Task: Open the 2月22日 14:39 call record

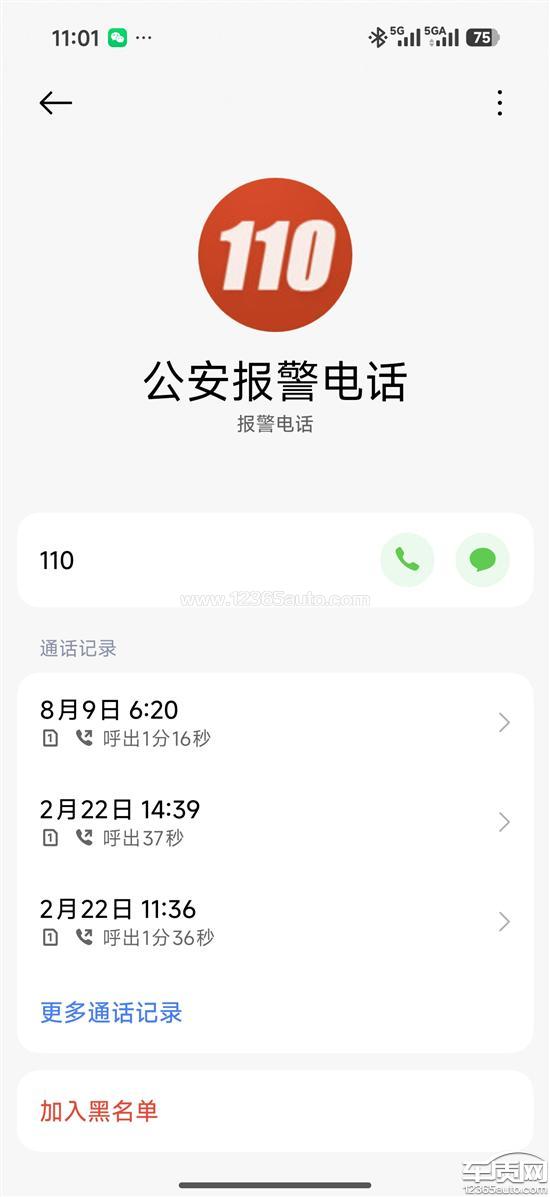Action: pos(275,822)
